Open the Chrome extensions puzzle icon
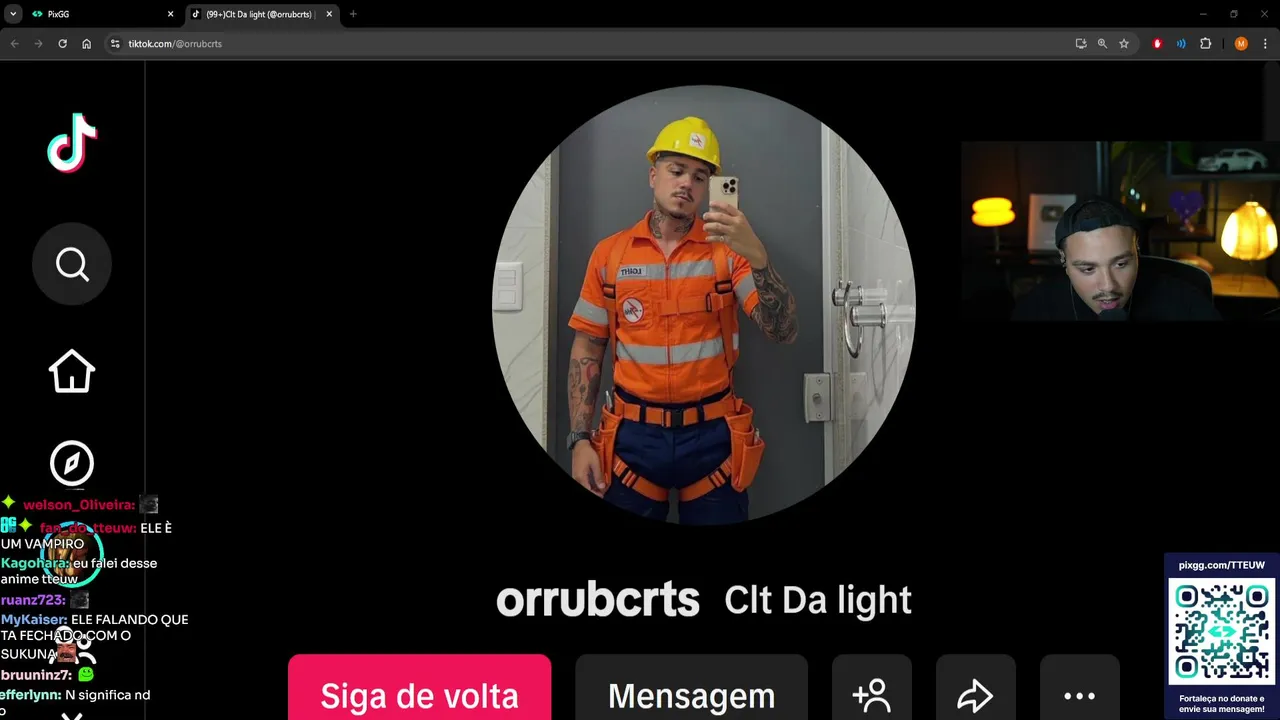Screen dimensions: 1280x720 [x=1205, y=44]
